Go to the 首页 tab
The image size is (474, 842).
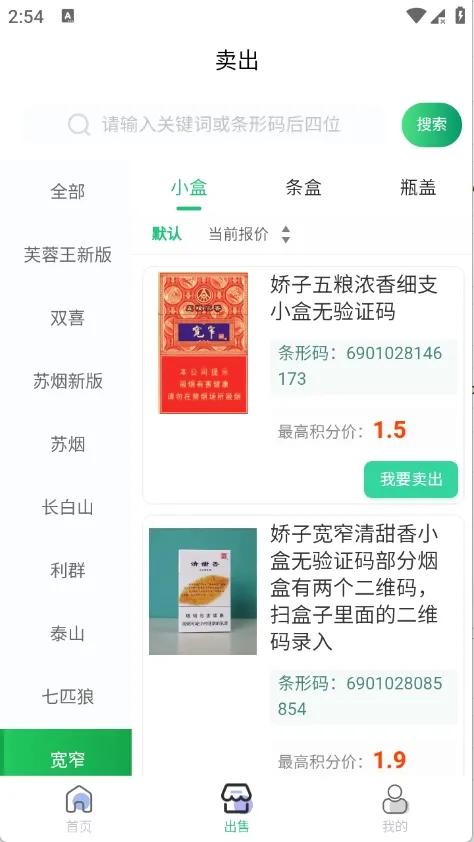[79, 809]
